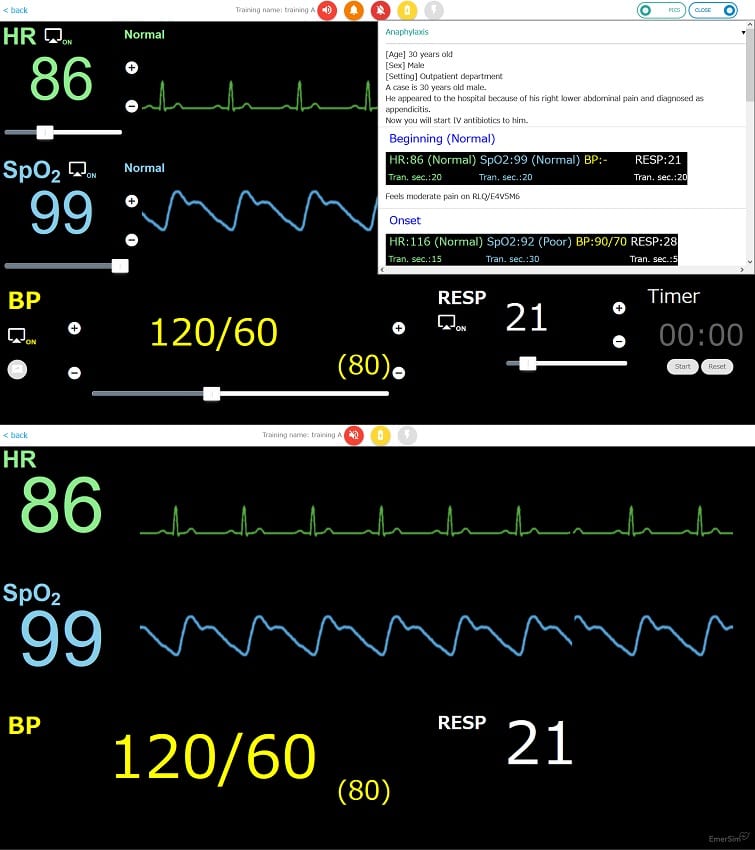Increase SpO2 with the plus button
The image size is (755, 850).
(x=132, y=201)
